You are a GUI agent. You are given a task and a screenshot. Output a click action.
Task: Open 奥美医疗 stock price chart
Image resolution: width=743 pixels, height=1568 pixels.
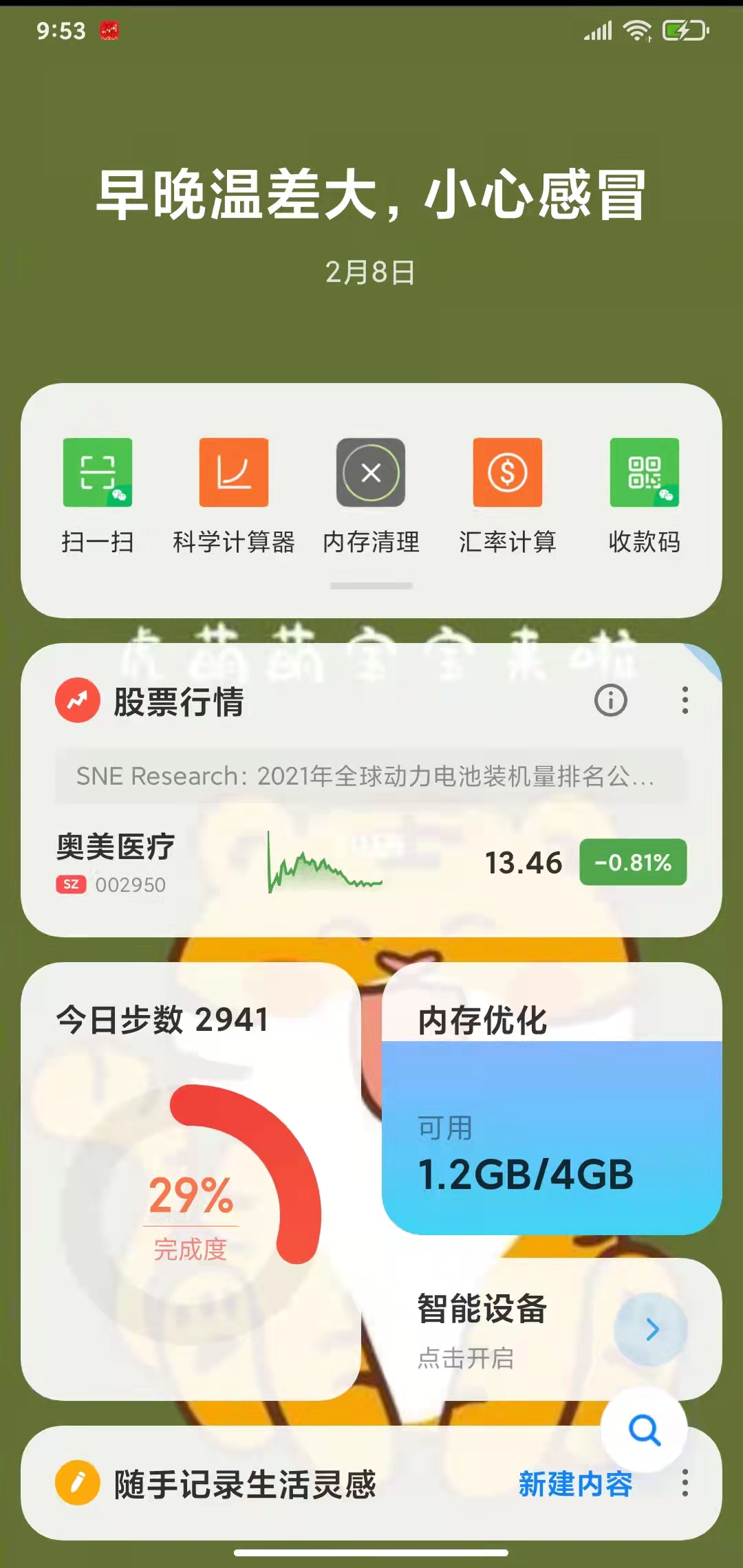(x=323, y=863)
